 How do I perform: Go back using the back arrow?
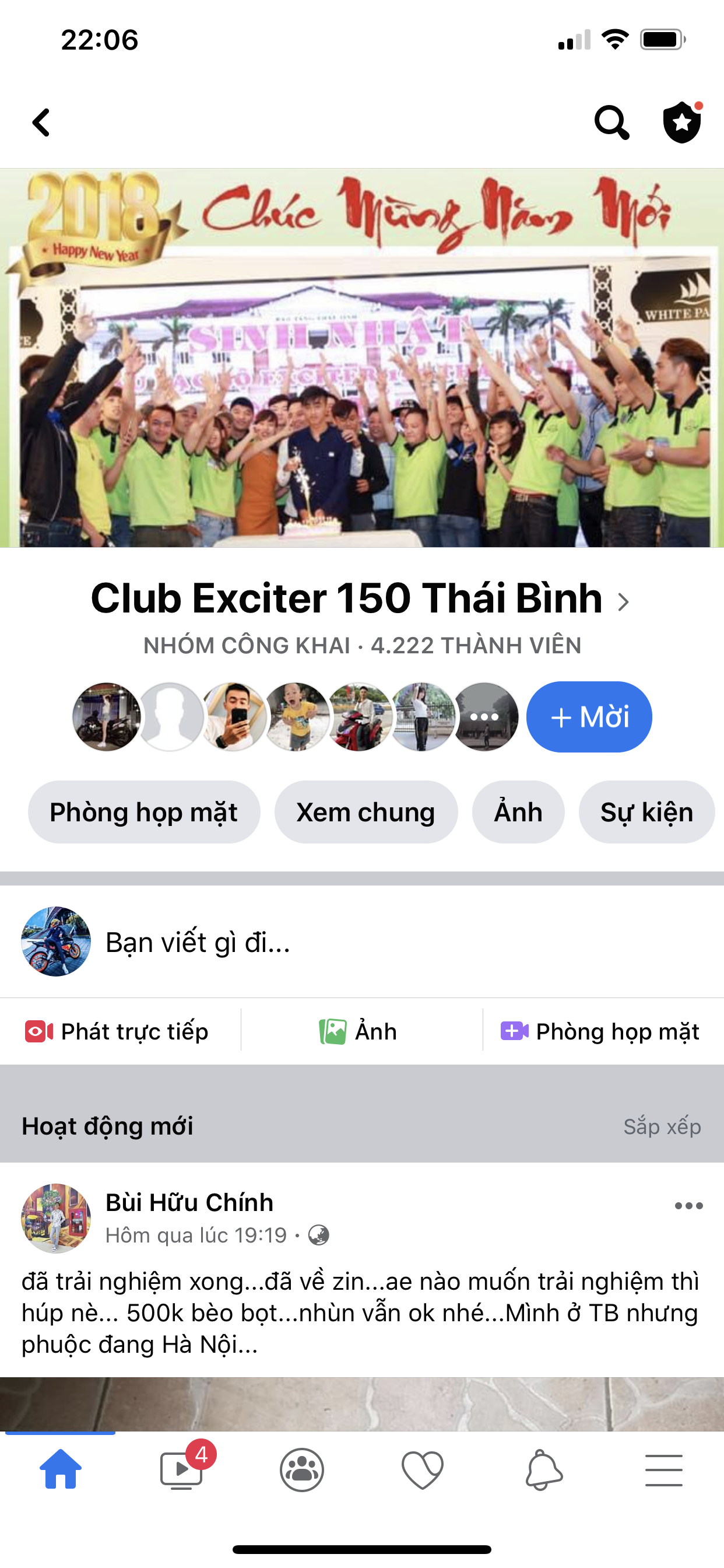pos(41,123)
